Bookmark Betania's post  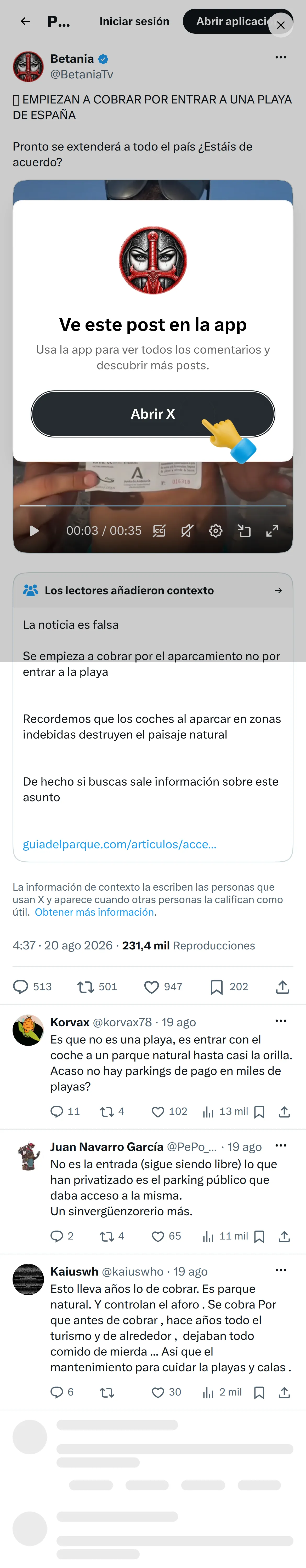click(x=229, y=987)
